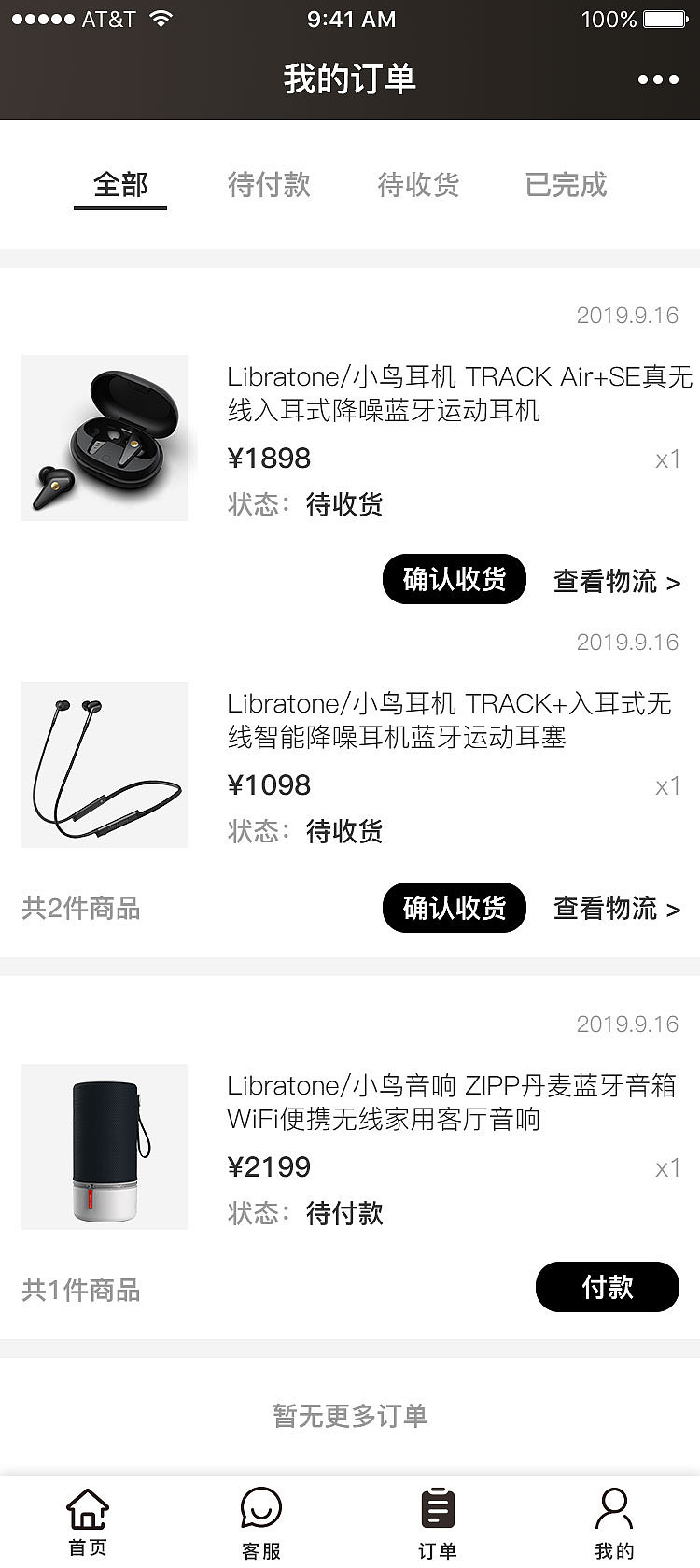Screen dimensions: 700x1568
Task: Click the ZIPP speaker product title link
Action: pyautogui.click(x=452, y=1102)
